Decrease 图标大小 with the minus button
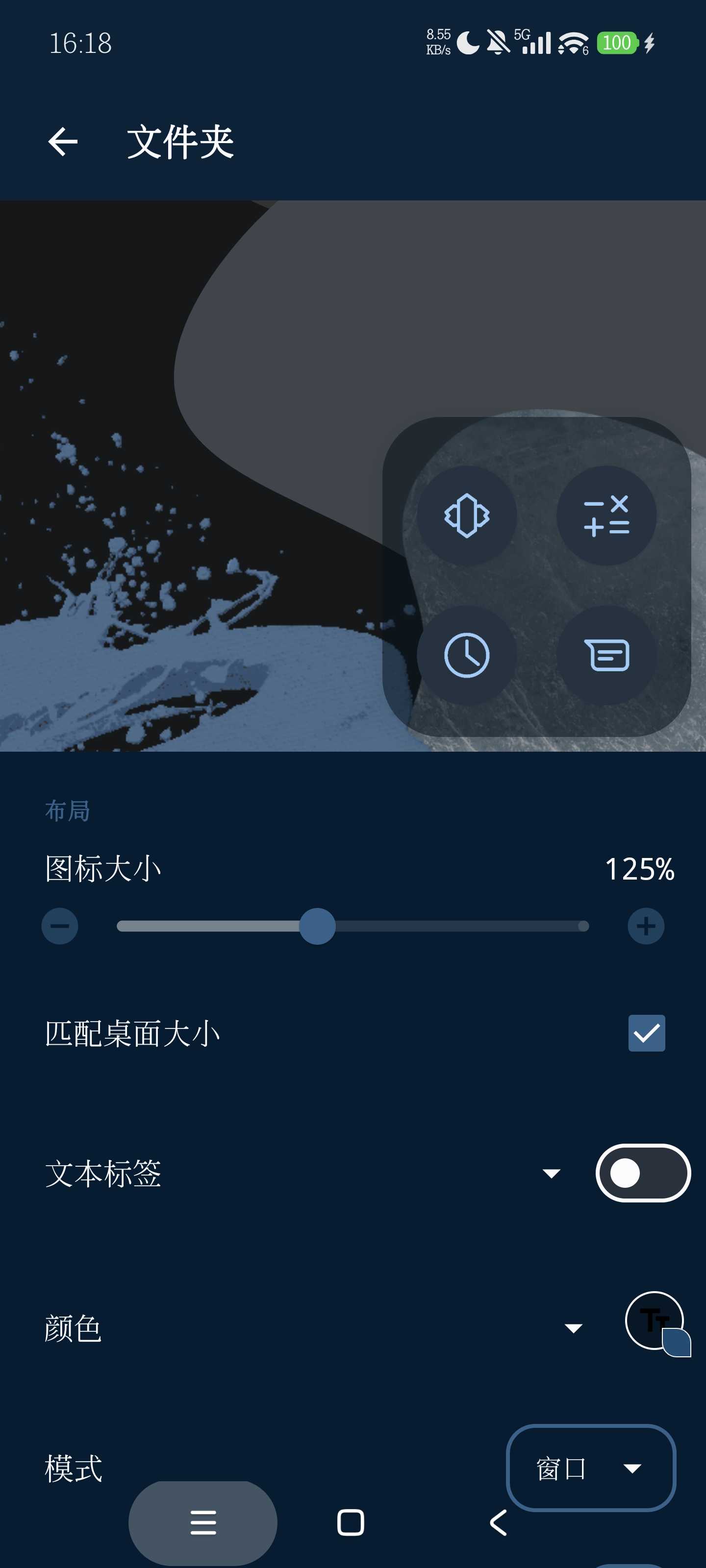This screenshot has height=1568, width=706. click(60, 926)
